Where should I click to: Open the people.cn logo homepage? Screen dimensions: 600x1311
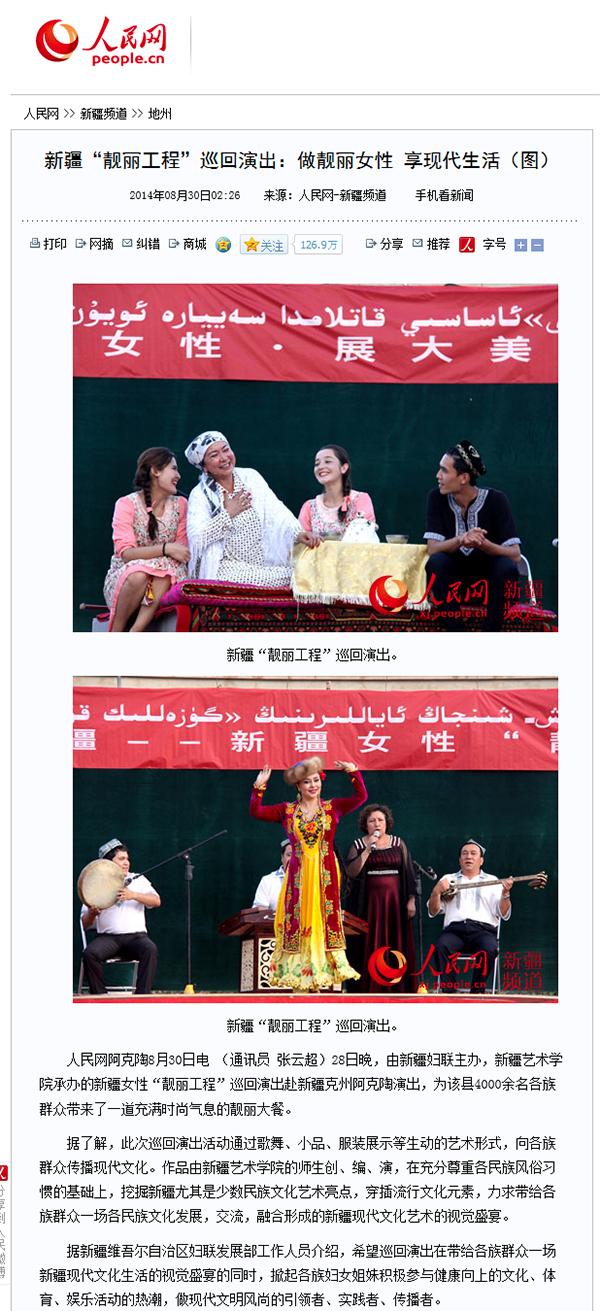pos(100,42)
